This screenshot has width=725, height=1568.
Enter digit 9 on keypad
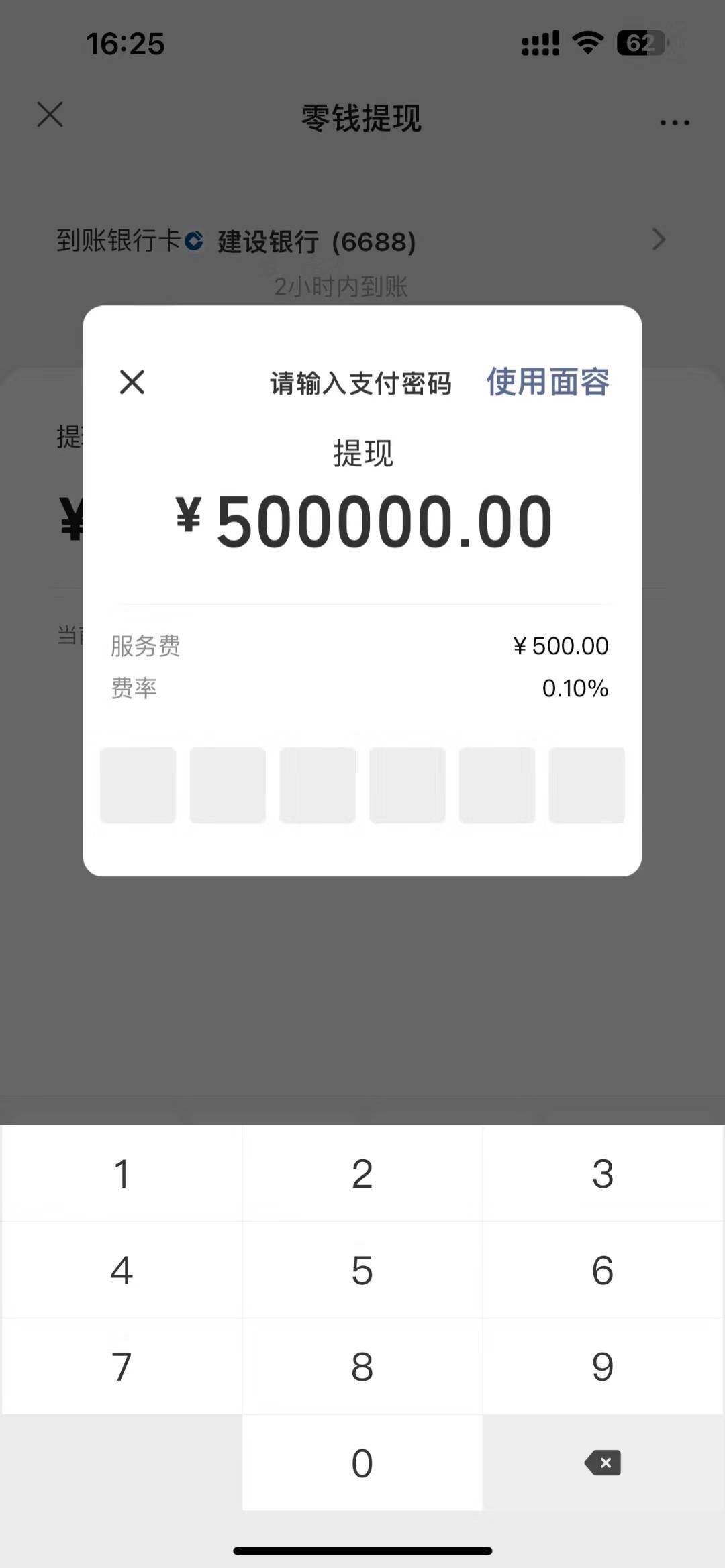602,1367
